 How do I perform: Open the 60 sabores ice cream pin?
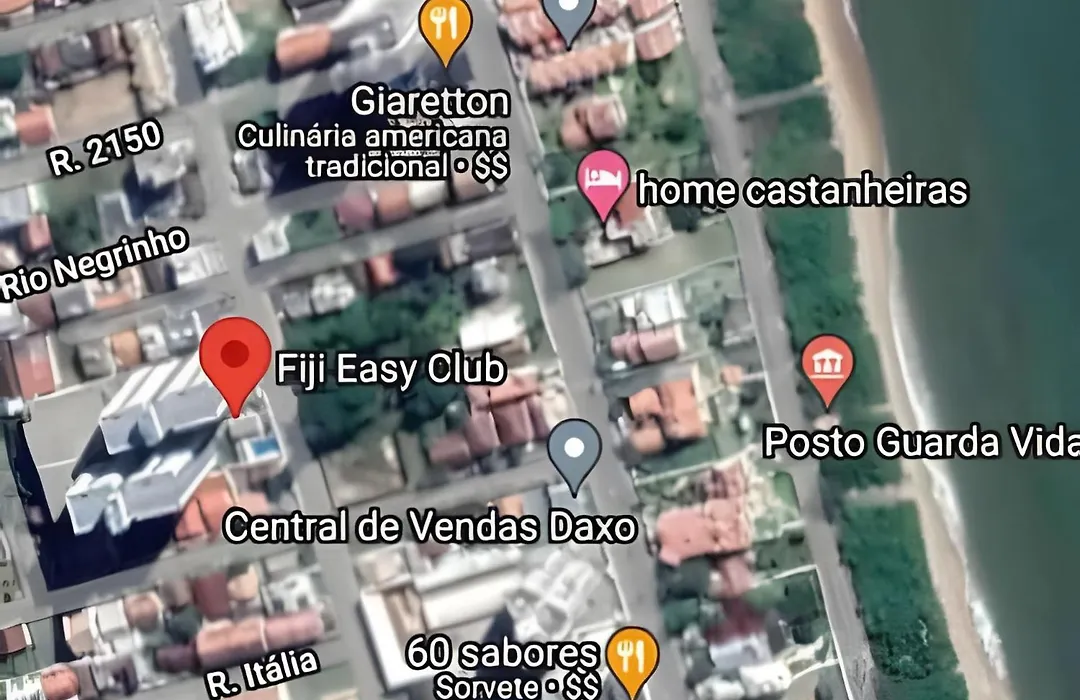[x=632, y=657]
